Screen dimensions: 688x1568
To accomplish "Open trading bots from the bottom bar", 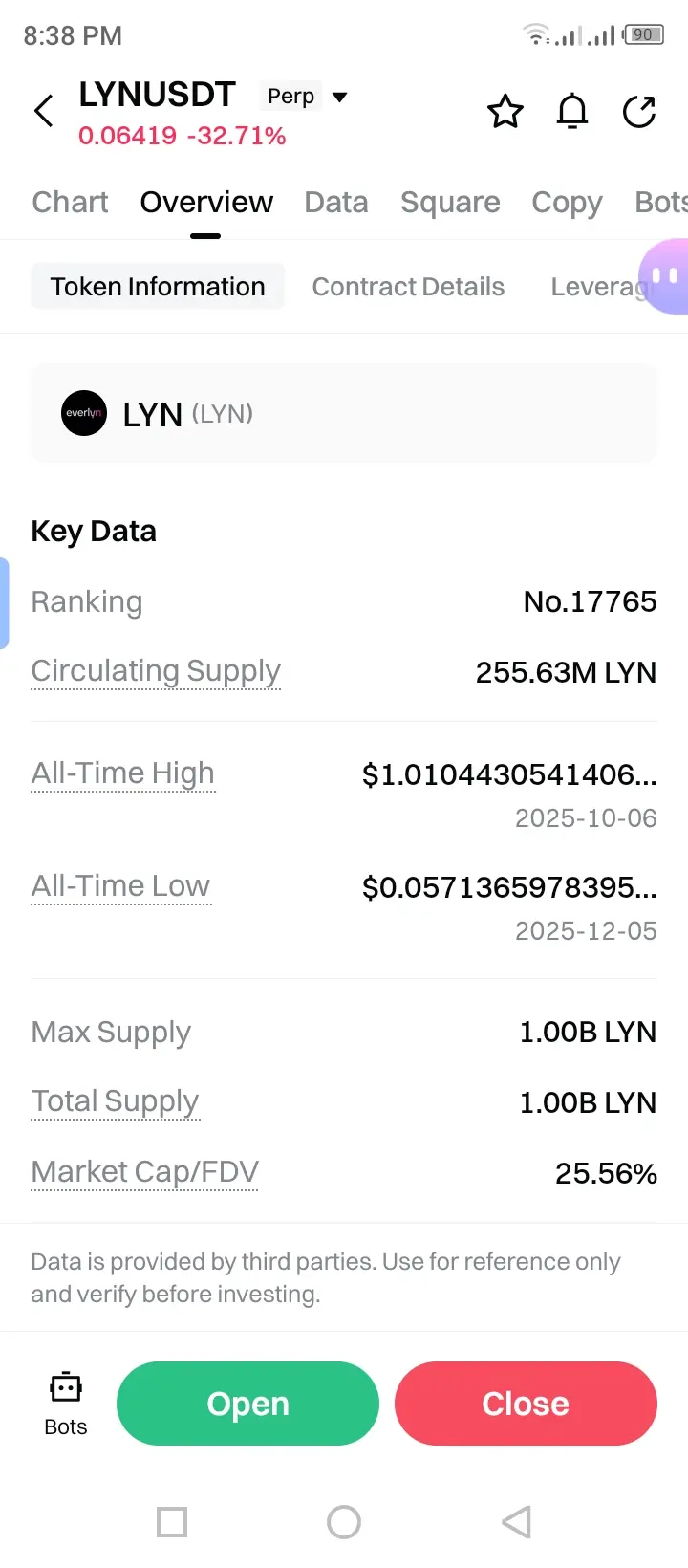I will [x=66, y=1403].
